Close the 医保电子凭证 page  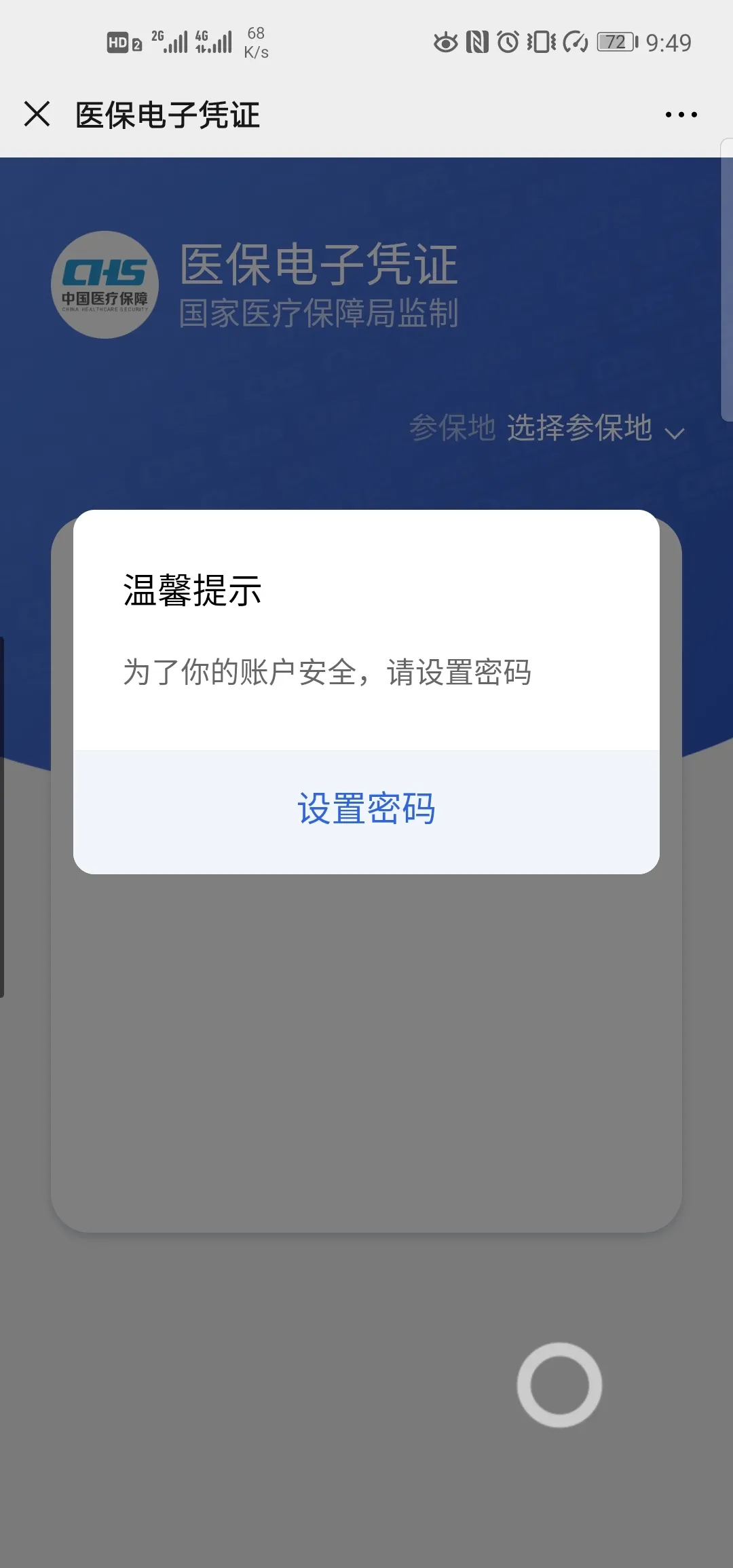coord(37,114)
